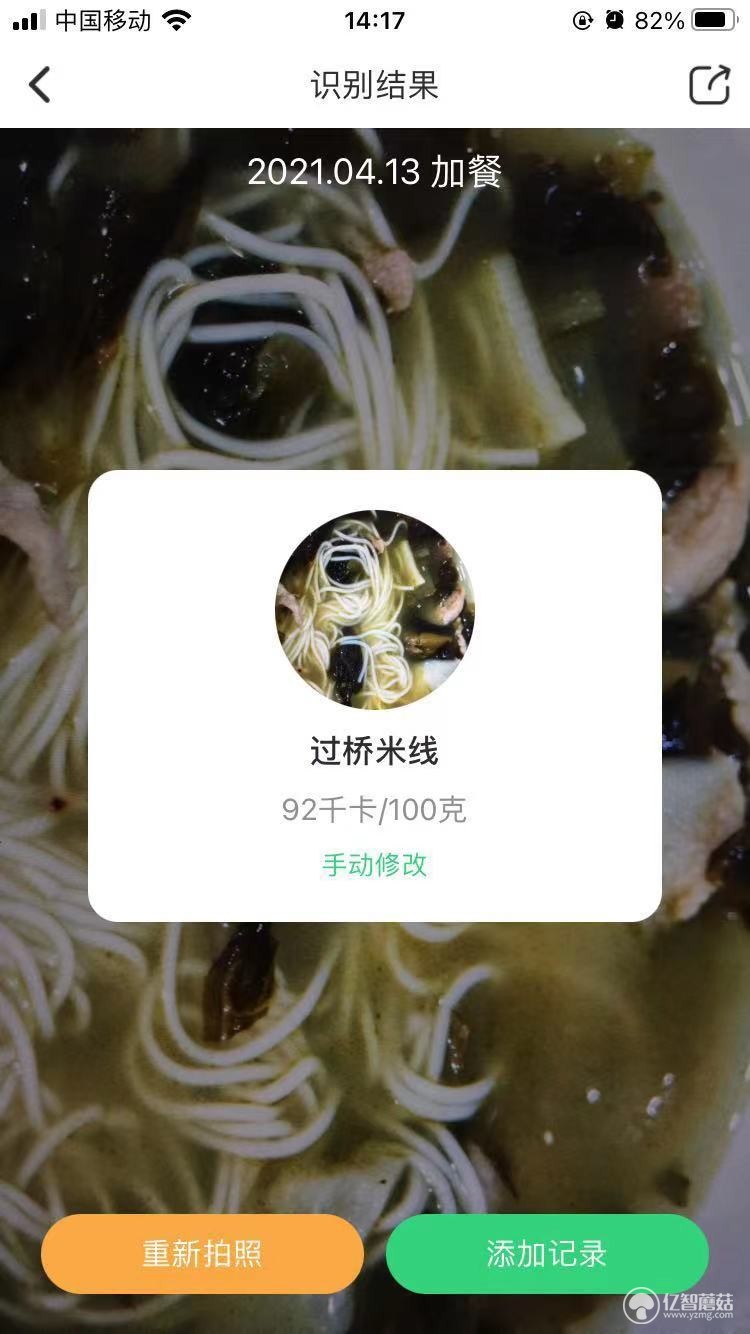Share the recognition result

pyautogui.click(x=710, y=85)
